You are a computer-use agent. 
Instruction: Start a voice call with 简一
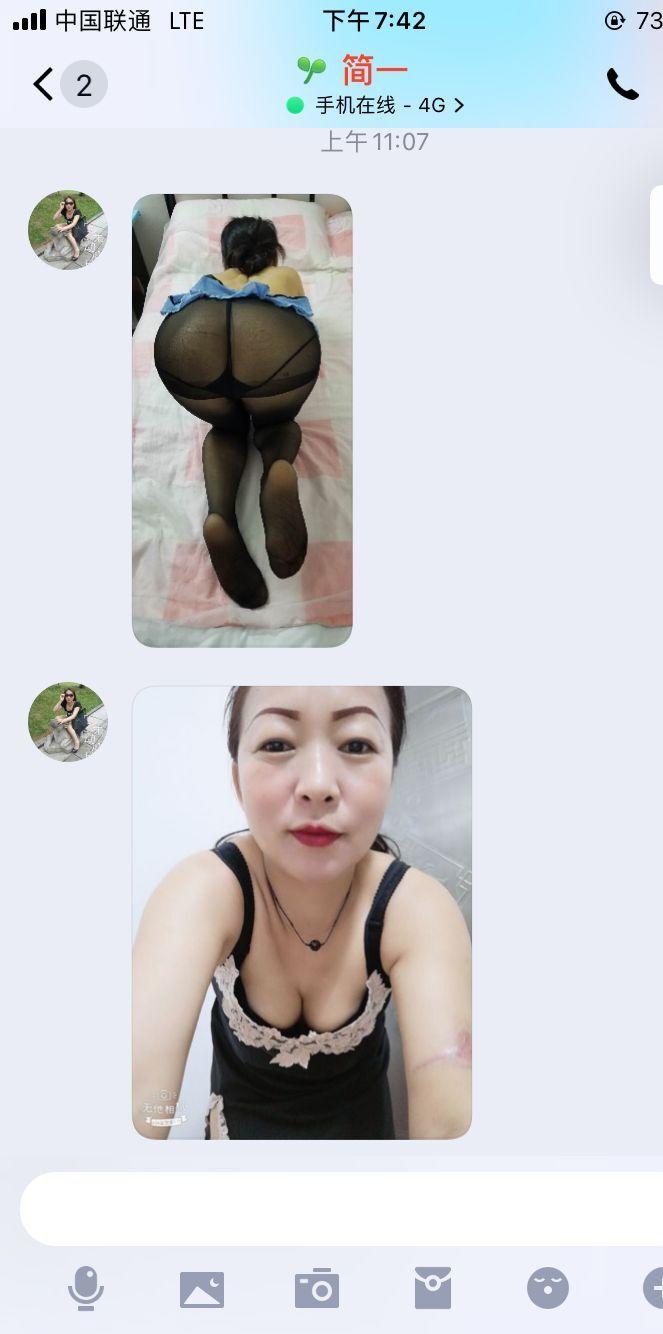622,85
